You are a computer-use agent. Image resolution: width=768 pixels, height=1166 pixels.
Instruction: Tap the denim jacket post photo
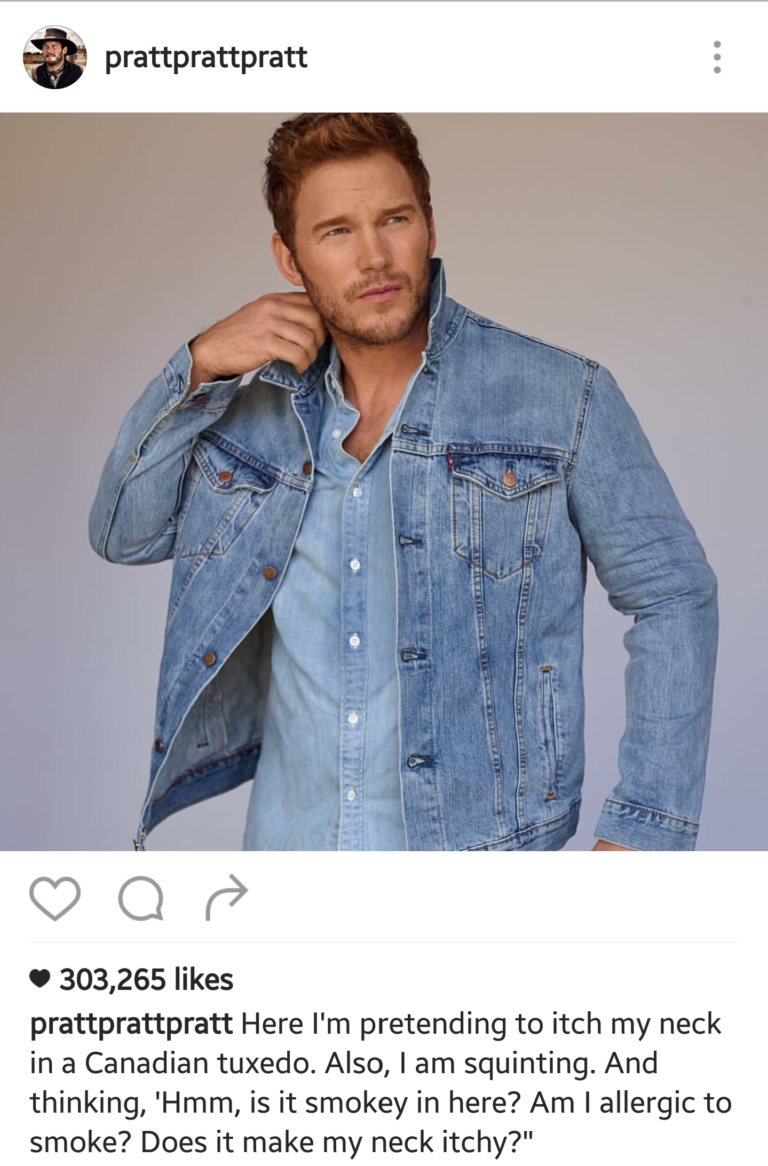[x=384, y=481]
